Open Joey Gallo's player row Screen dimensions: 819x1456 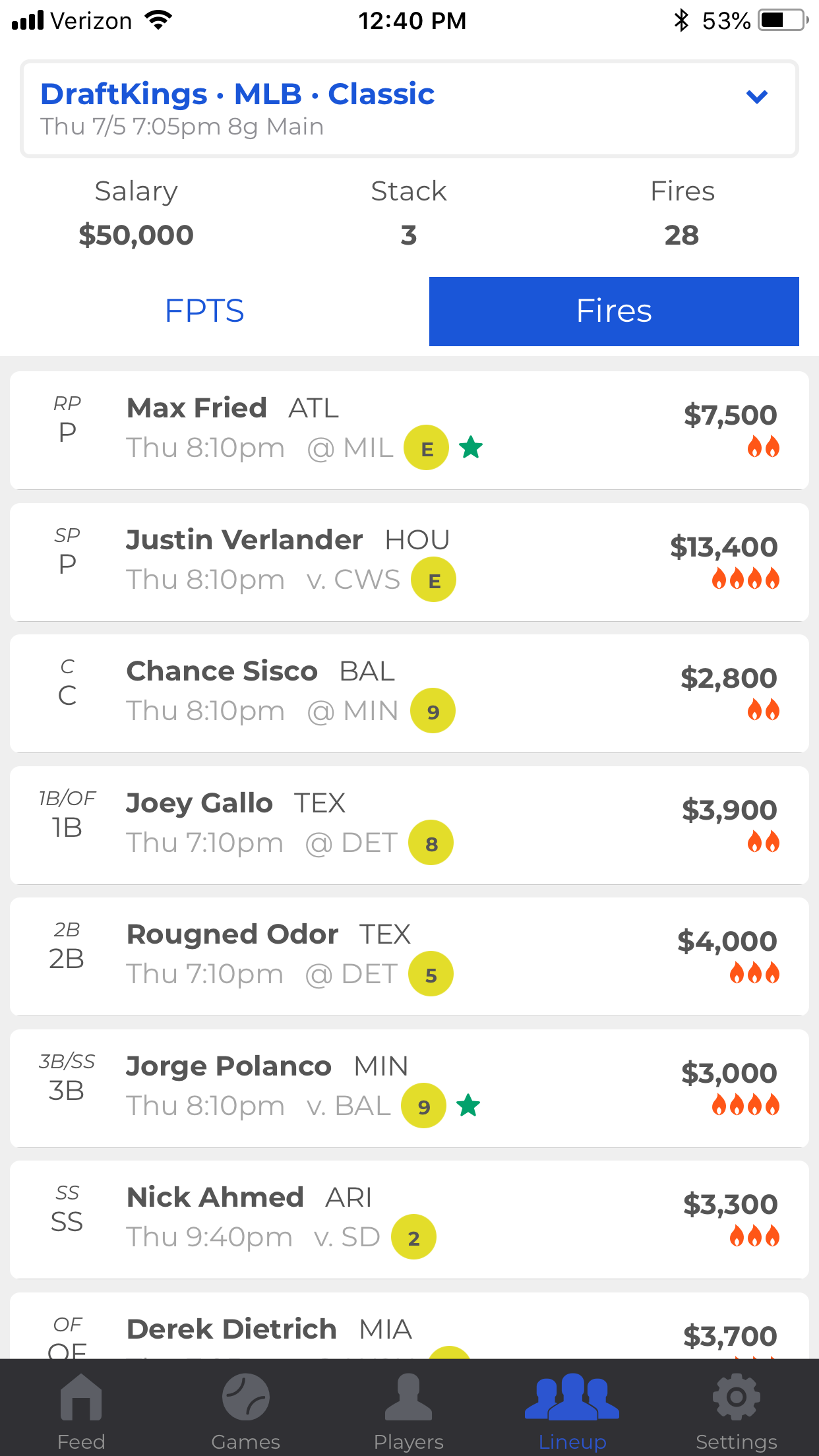click(x=409, y=825)
